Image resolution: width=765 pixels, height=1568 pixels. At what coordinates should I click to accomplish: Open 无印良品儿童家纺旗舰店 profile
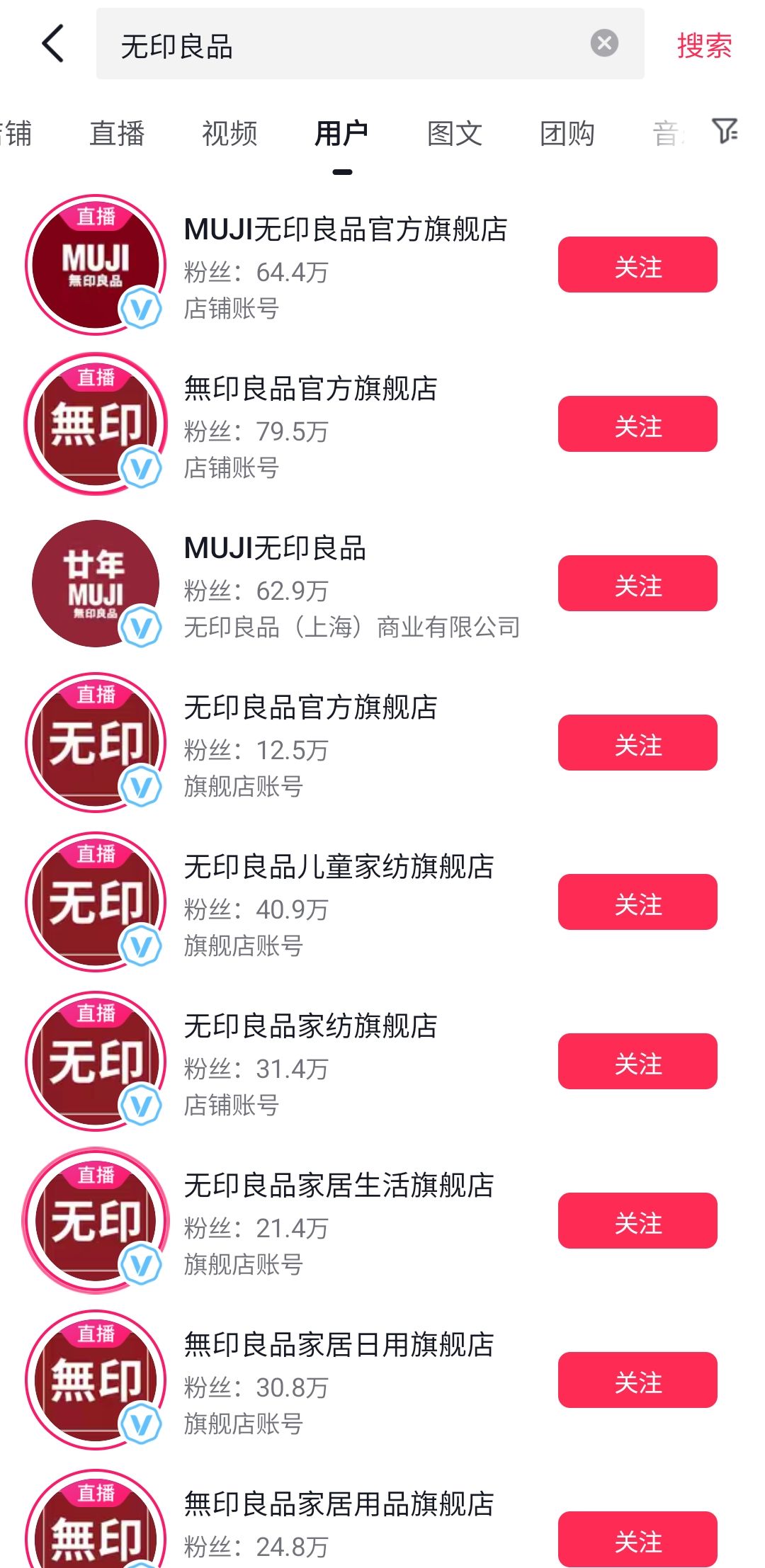coord(339,867)
